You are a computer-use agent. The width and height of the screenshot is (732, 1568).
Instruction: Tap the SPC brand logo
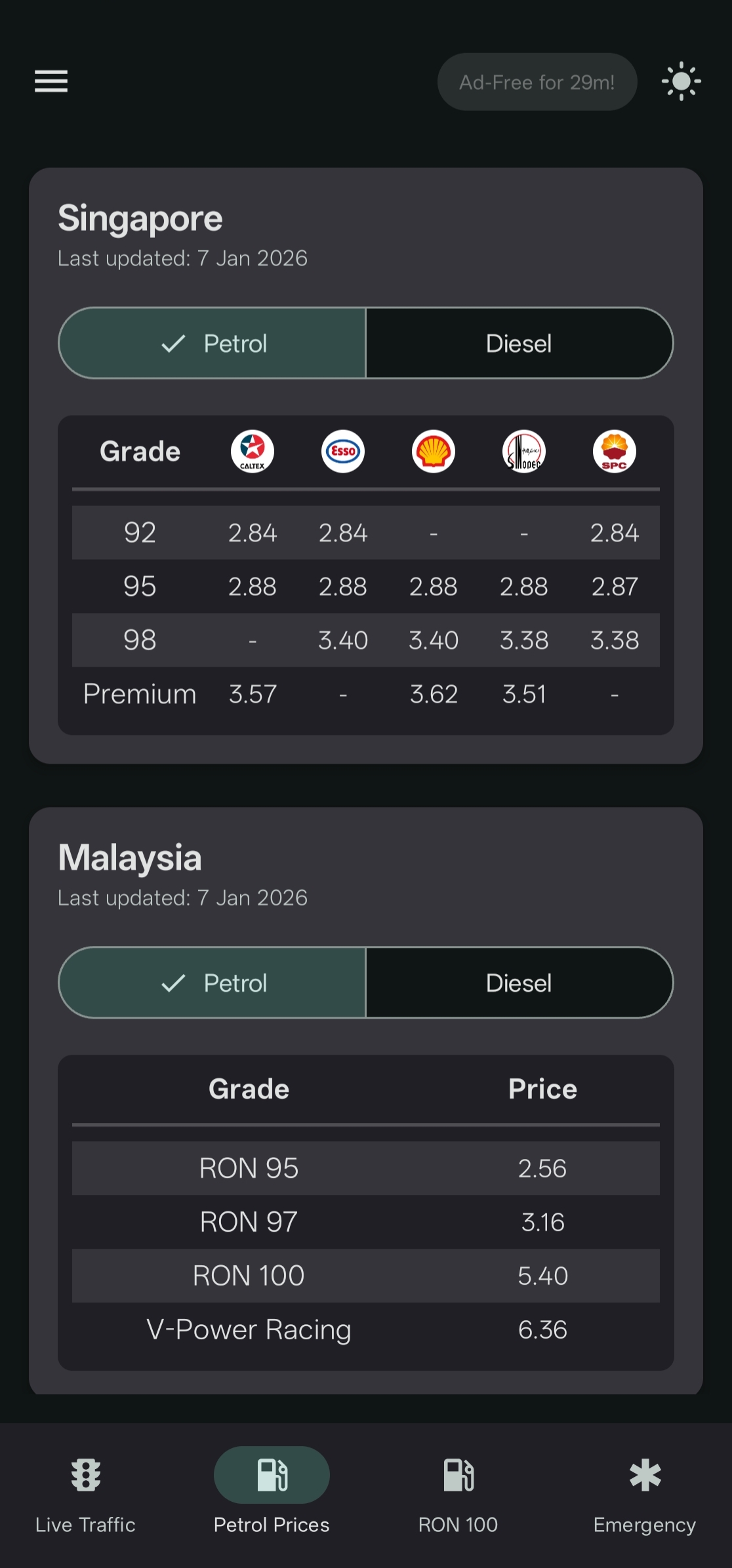[x=613, y=452]
